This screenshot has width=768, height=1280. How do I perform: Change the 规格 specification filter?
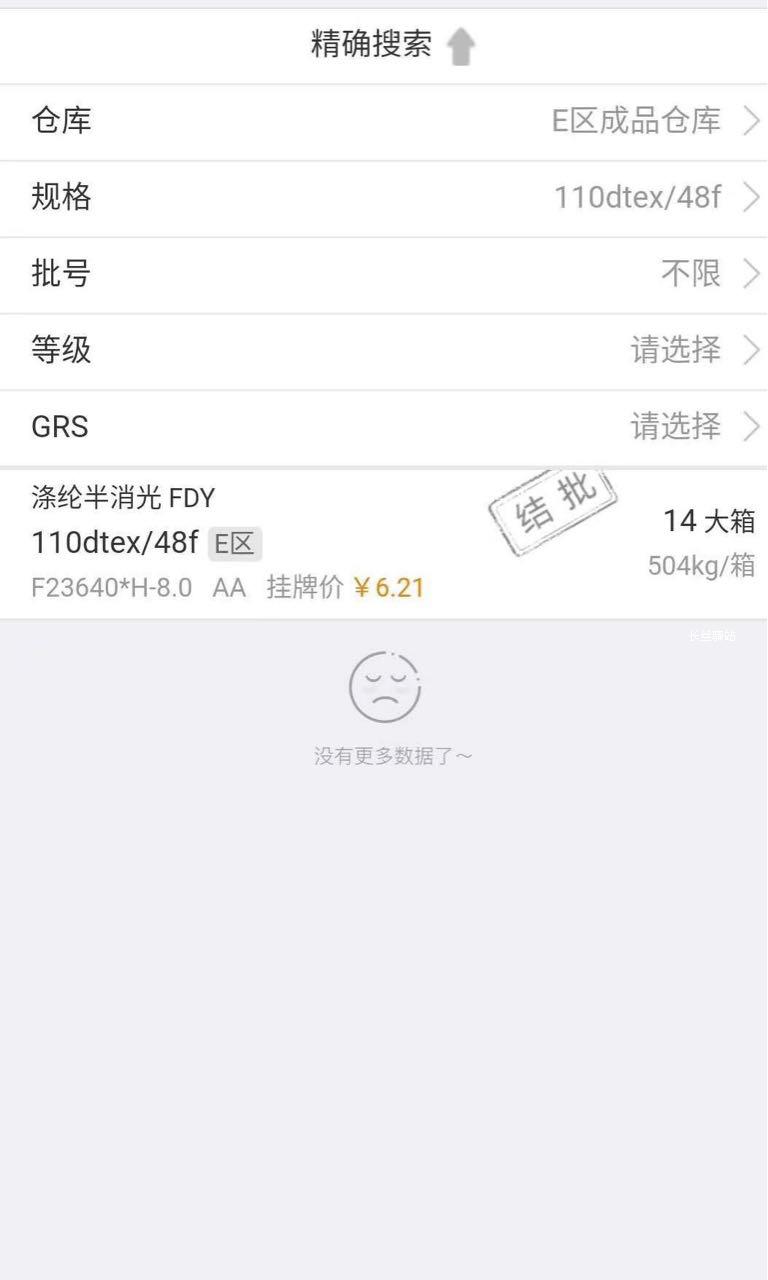tap(384, 198)
